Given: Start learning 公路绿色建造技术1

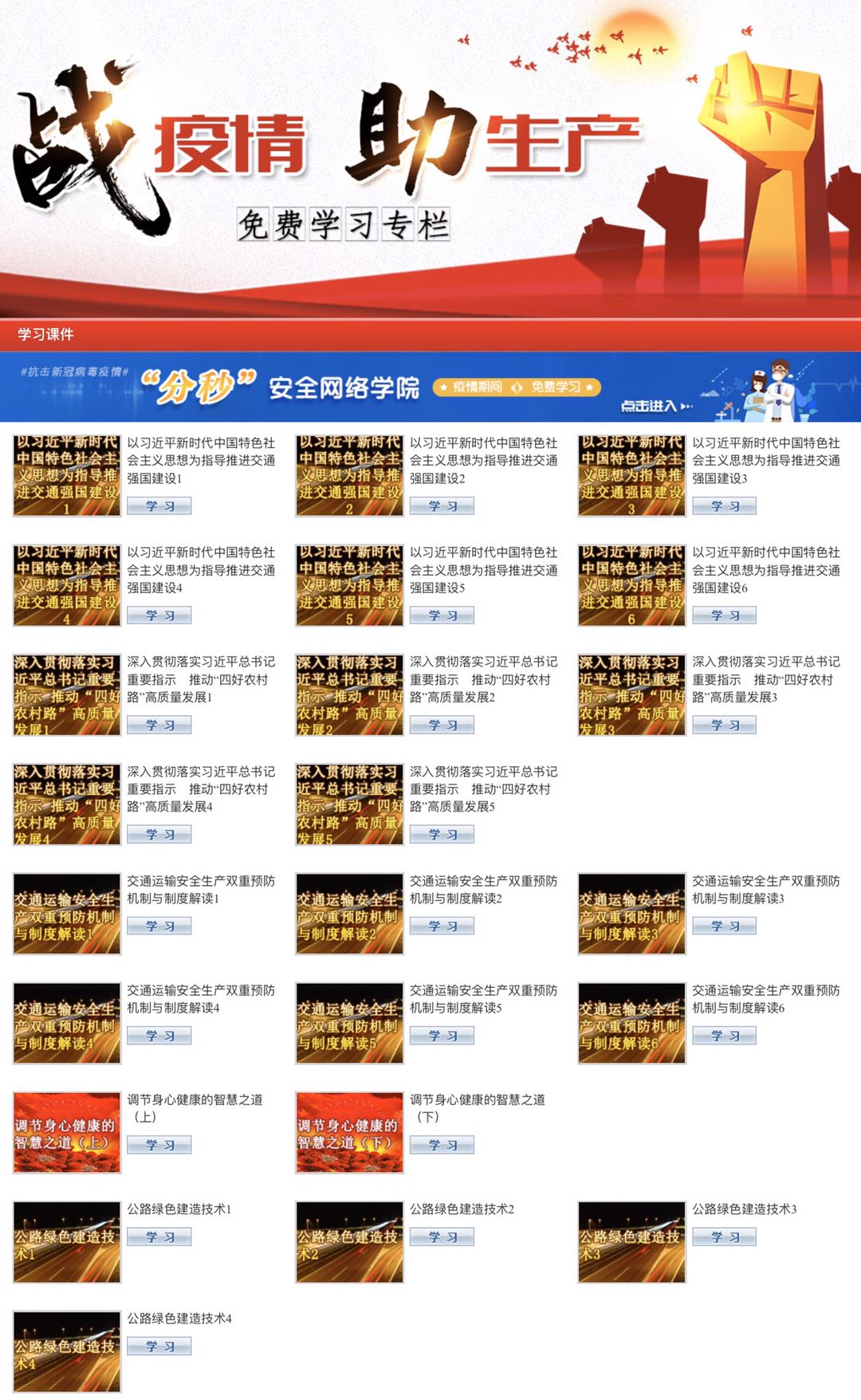Looking at the screenshot, I should [159, 1237].
